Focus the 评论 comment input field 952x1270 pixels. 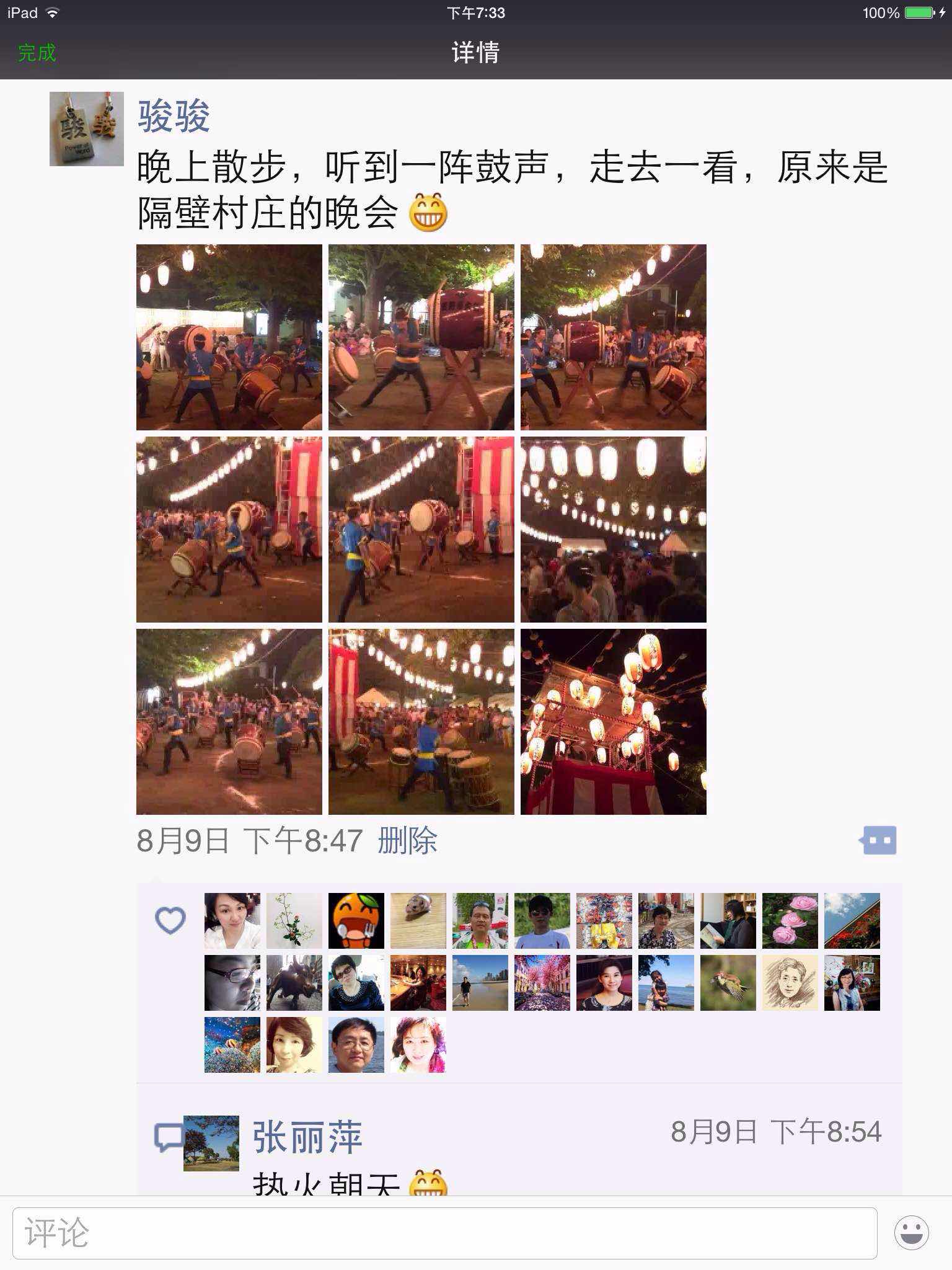click(x=444, y=1233)
